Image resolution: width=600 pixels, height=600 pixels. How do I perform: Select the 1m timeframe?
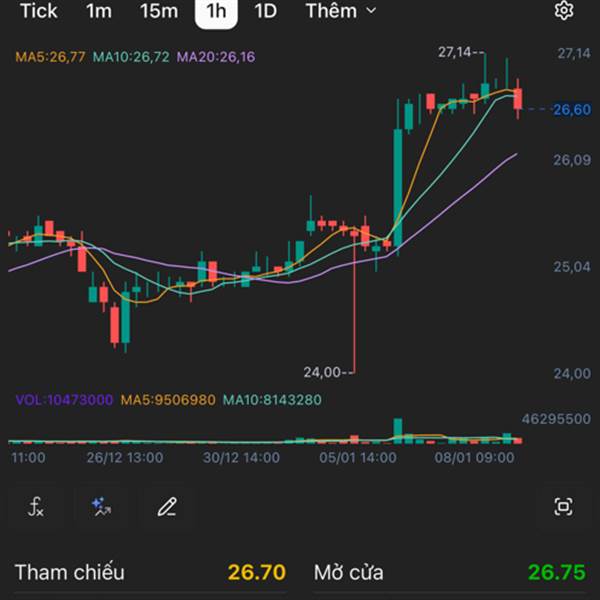pos(99,11)
